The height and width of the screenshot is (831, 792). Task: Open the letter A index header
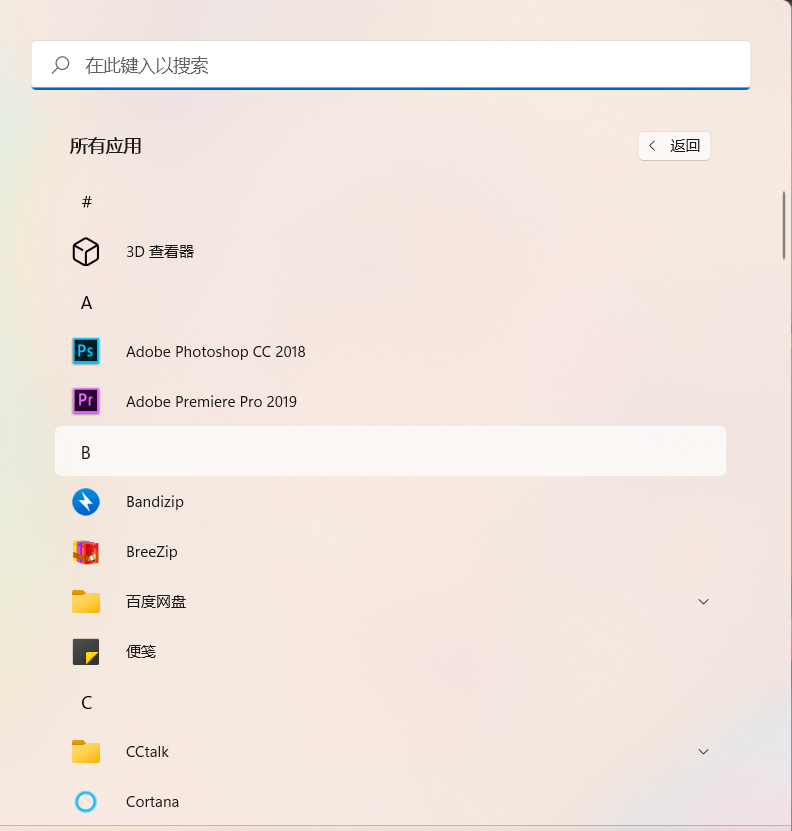pyautogui.click(x=87, y=302)
